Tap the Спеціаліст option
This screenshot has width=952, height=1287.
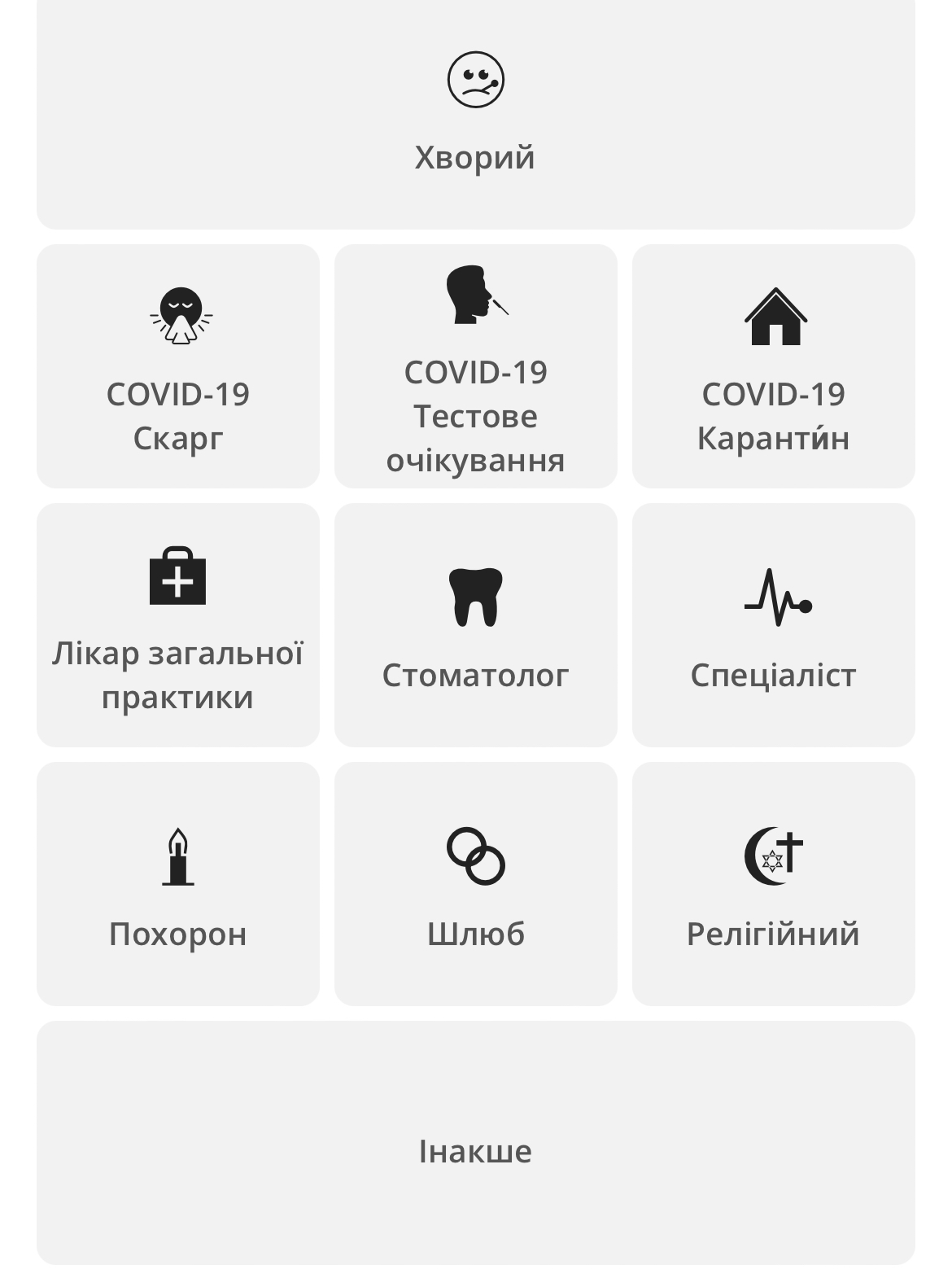pyautogui.click(x=773, y=625)
